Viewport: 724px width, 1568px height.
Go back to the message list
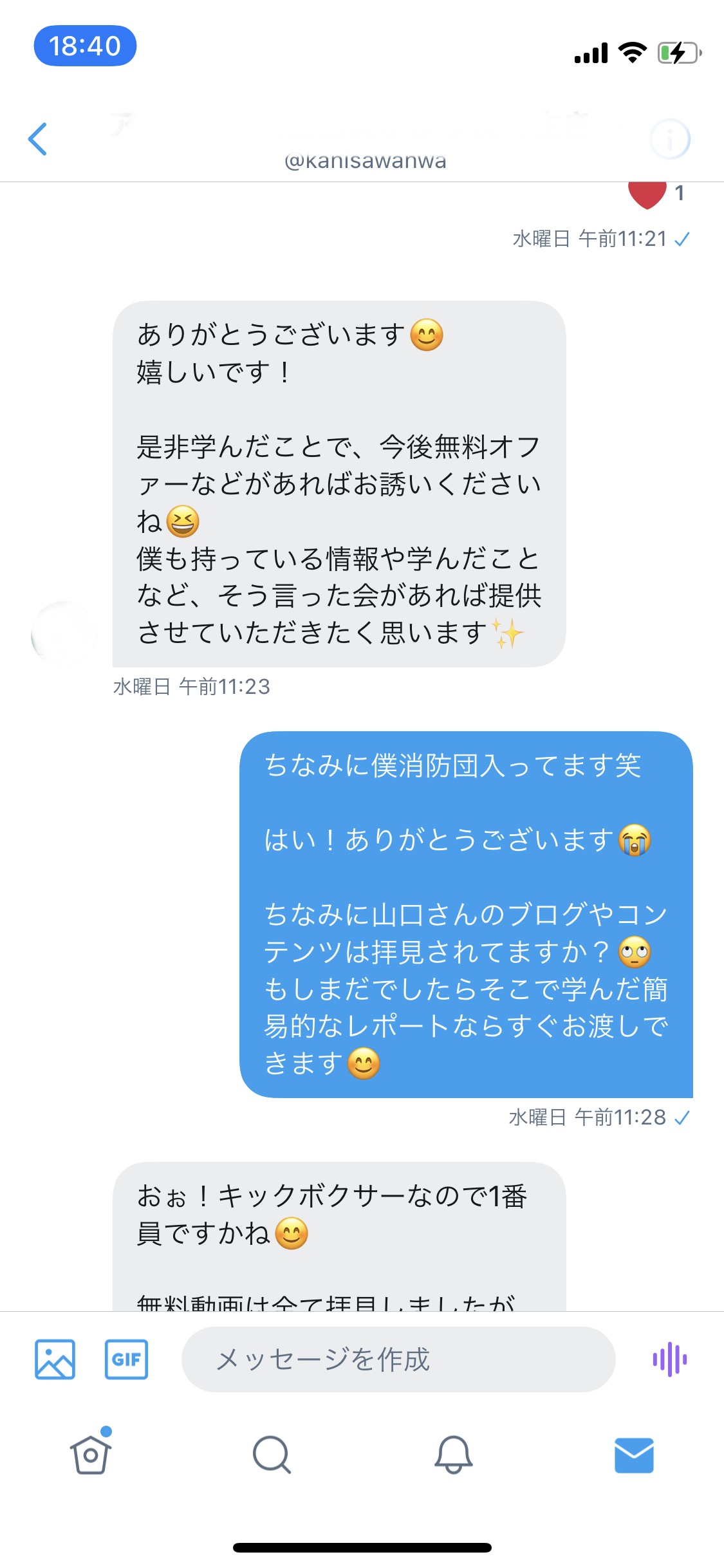[38, 139]
